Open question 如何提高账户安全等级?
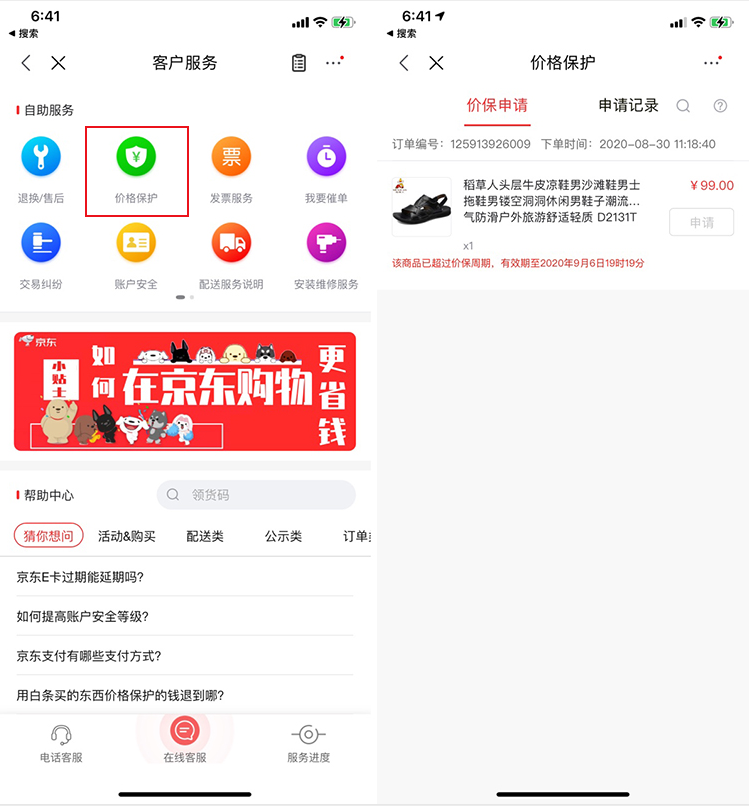Image resolution: width=749 pixels, height=806 pixels. coord(83,616)
